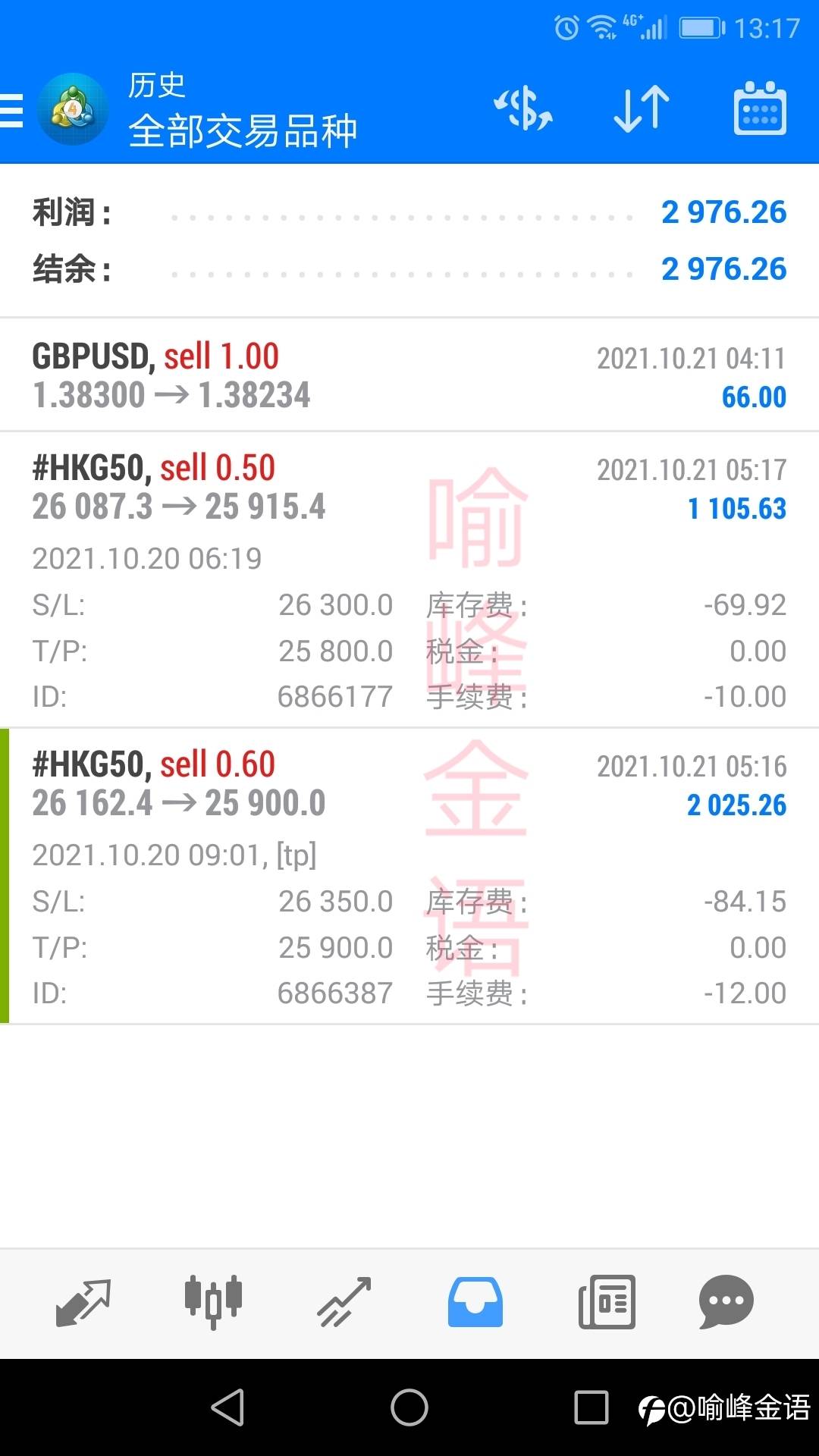
Task: Open the hamburger drawer menu
Action: point(11,111)
